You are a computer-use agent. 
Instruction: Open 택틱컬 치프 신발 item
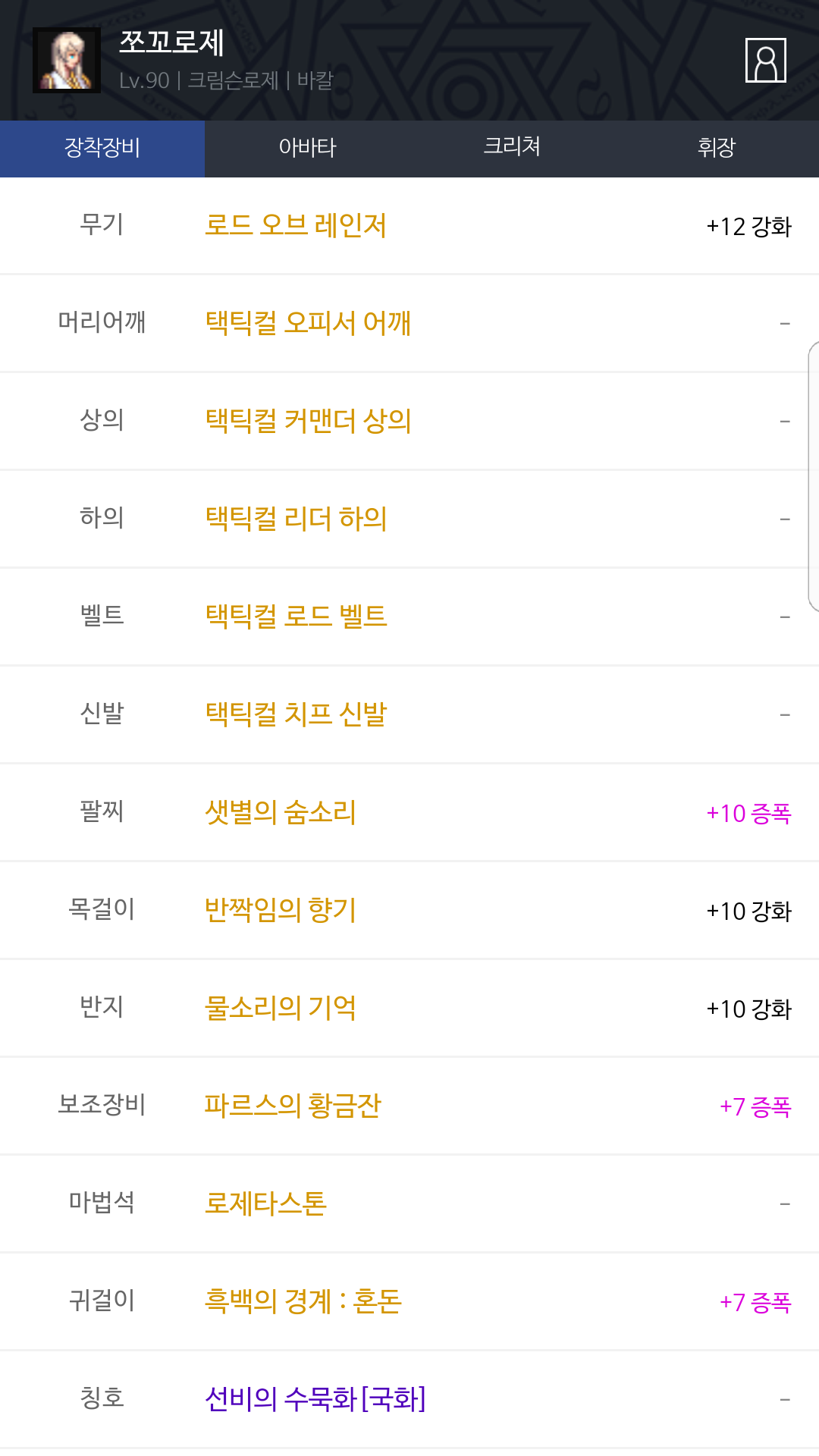tap(296, 714)
